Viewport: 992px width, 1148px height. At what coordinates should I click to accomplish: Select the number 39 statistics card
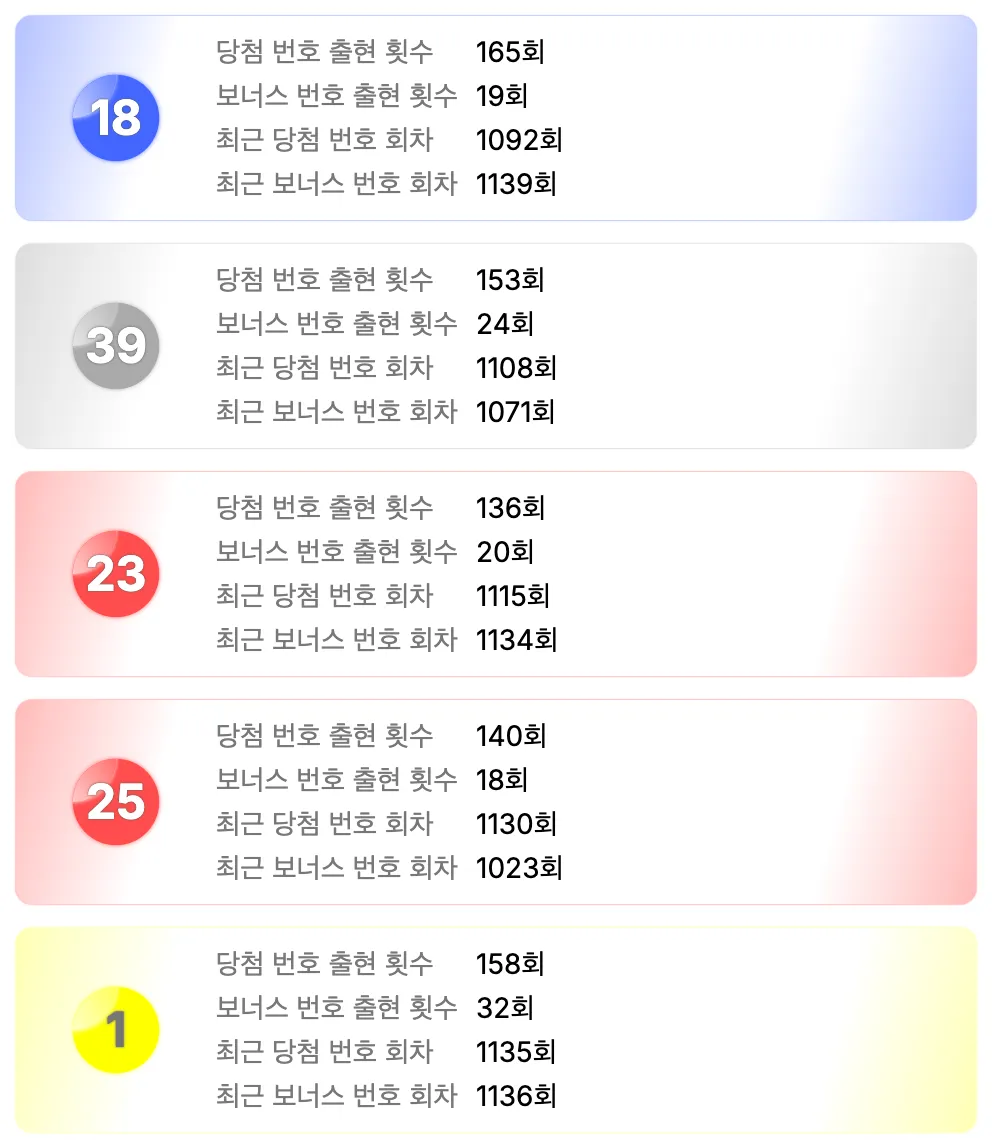coord(496,346)
